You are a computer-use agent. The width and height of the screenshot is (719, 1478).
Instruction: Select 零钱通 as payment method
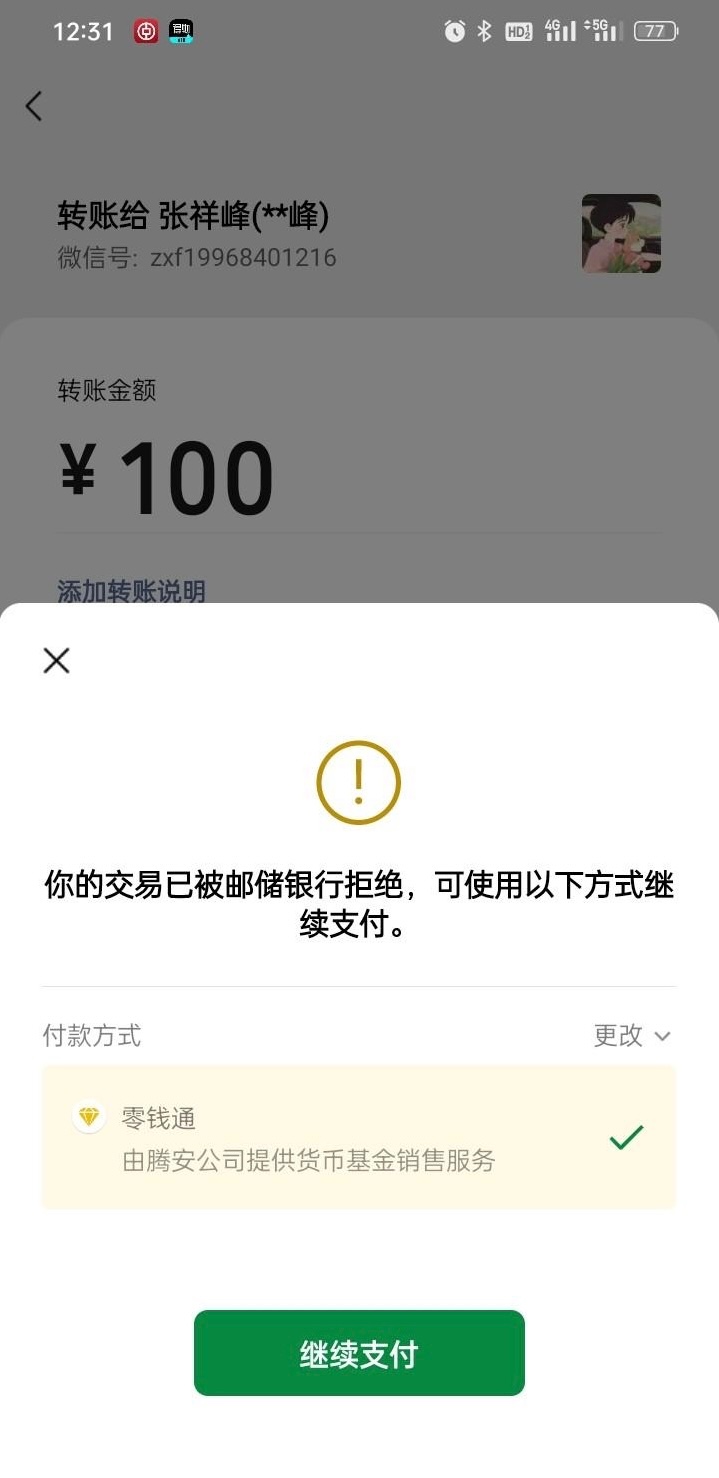359,1138
